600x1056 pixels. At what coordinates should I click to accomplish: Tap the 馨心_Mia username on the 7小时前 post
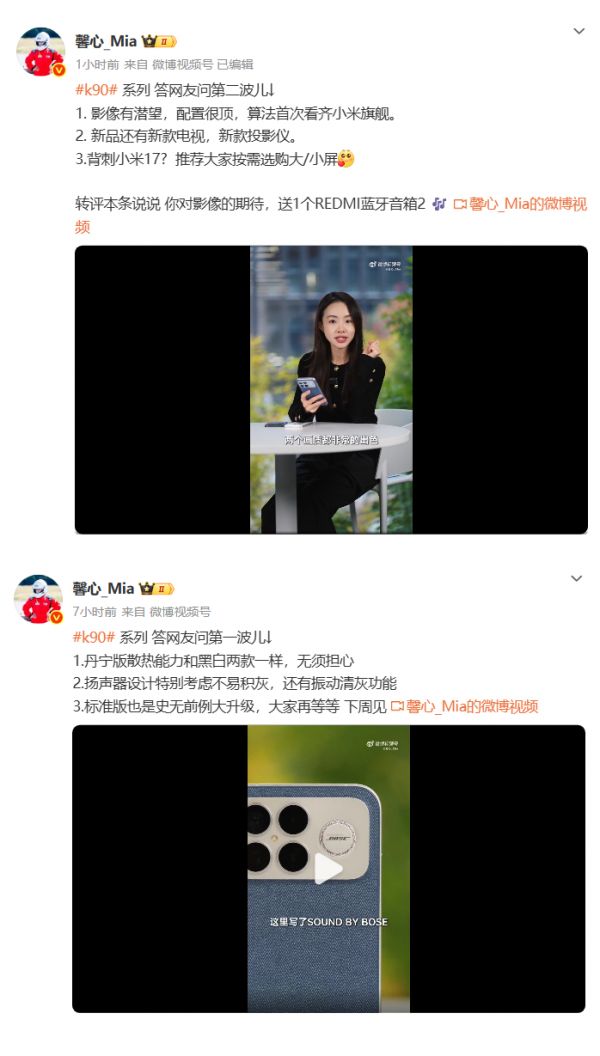coord(104,588)
